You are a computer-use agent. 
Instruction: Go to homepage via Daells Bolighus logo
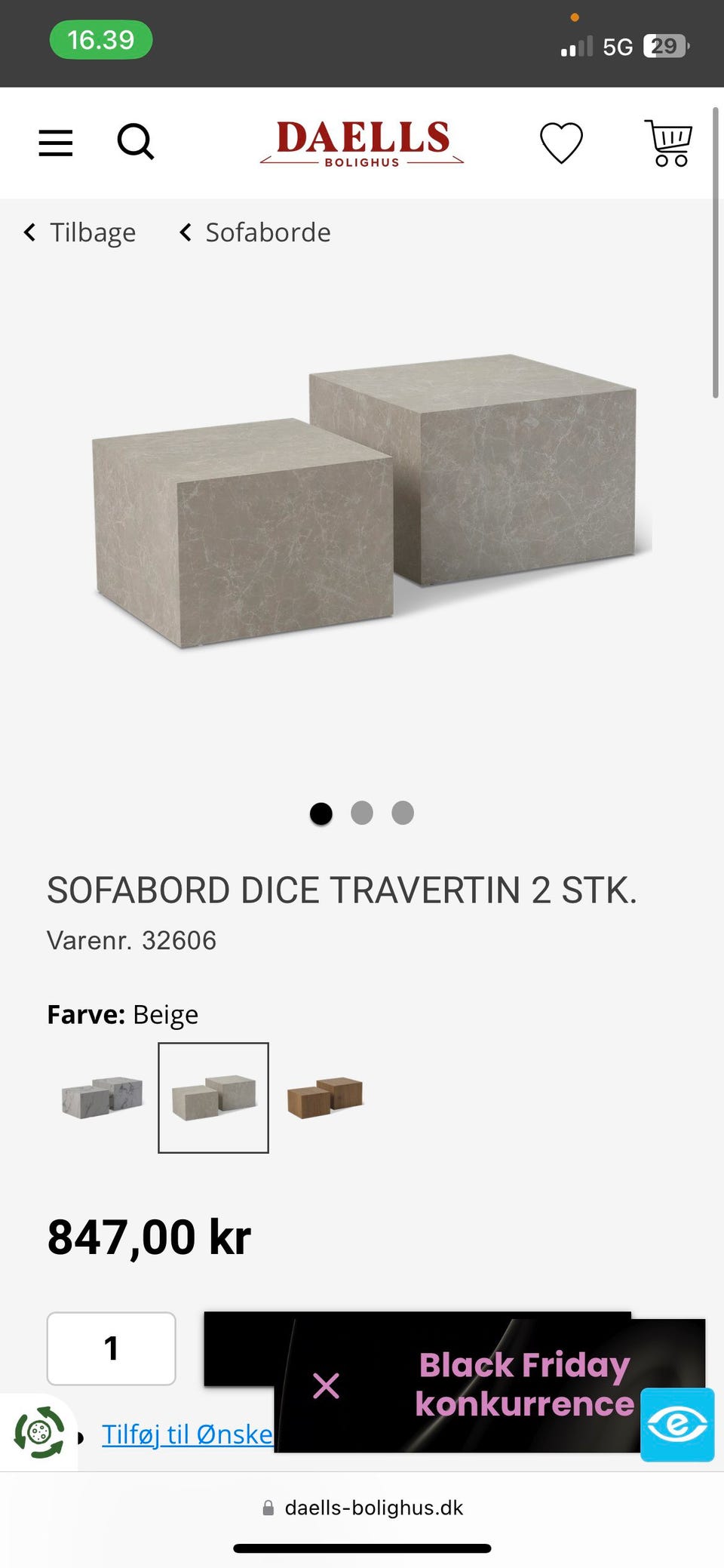coord(362,143)
